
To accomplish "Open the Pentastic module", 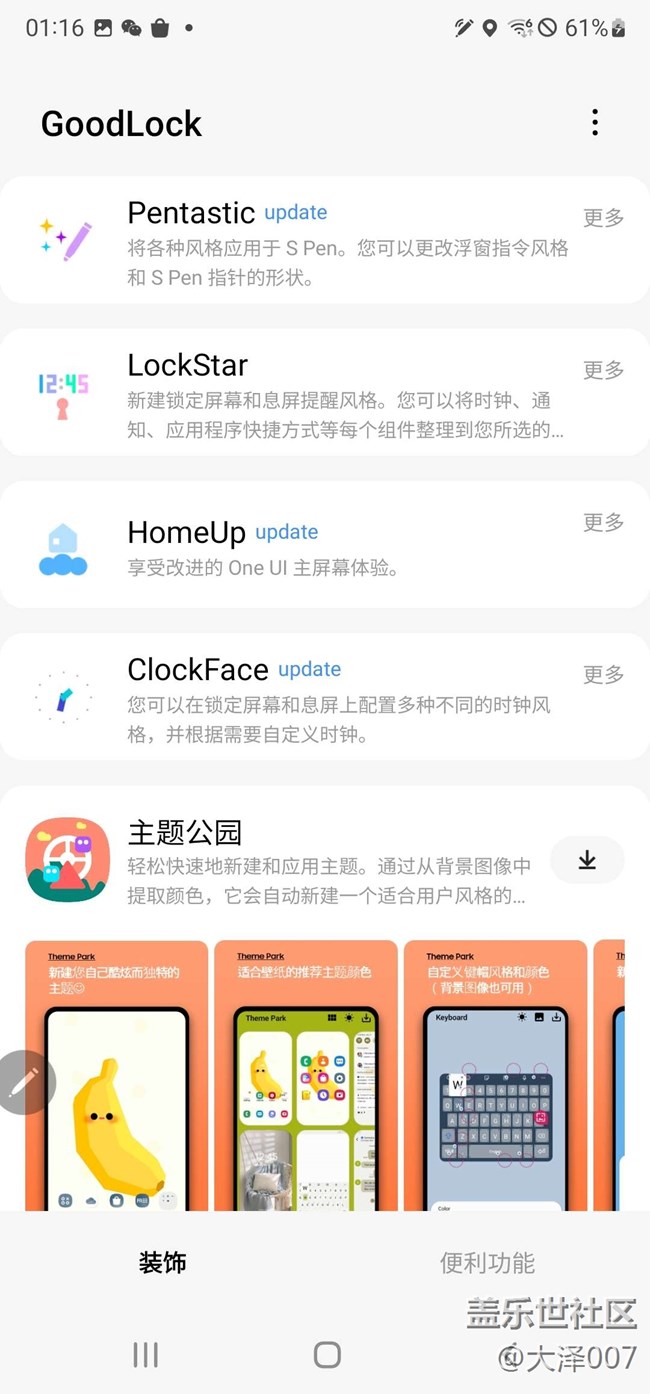I will [300, 241].
